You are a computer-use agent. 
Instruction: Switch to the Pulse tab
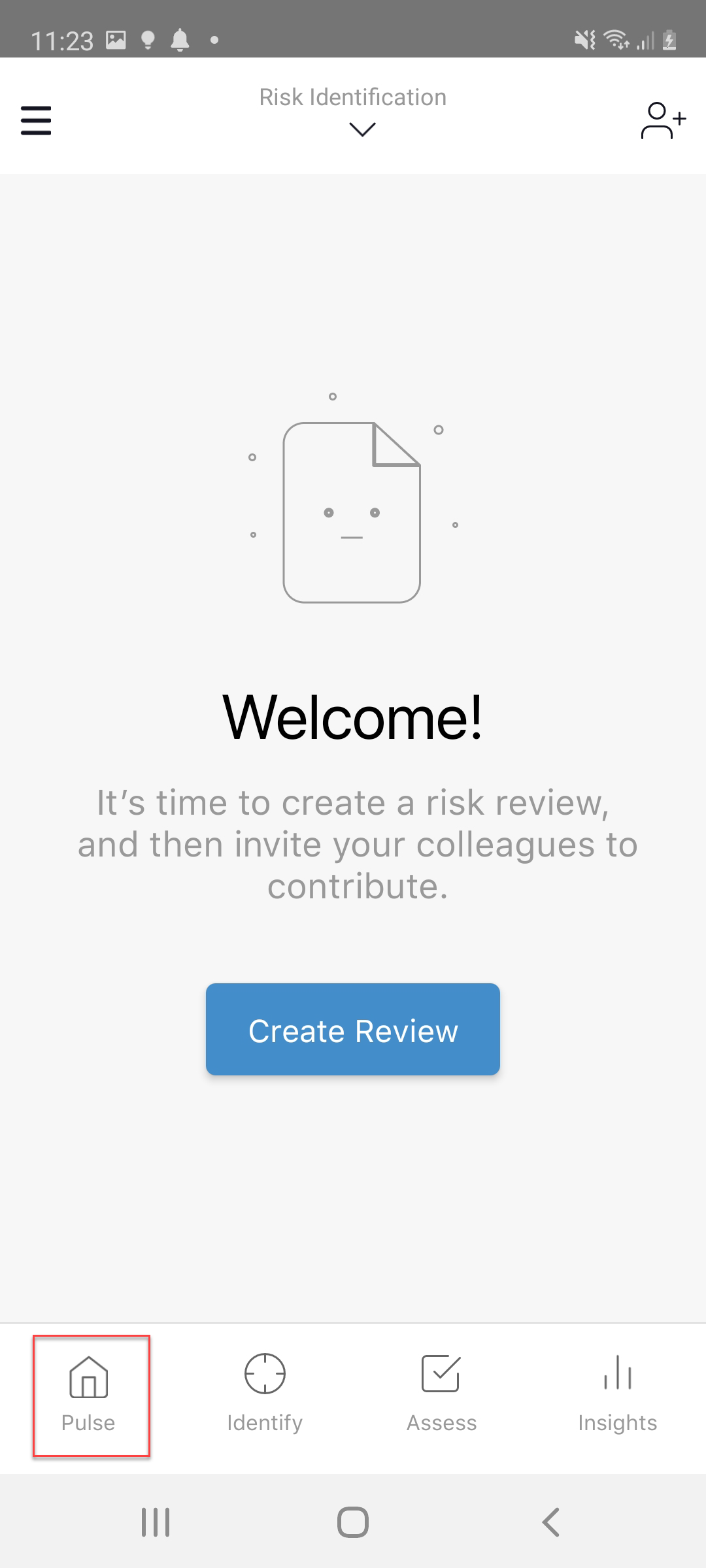coord(88,1395)
